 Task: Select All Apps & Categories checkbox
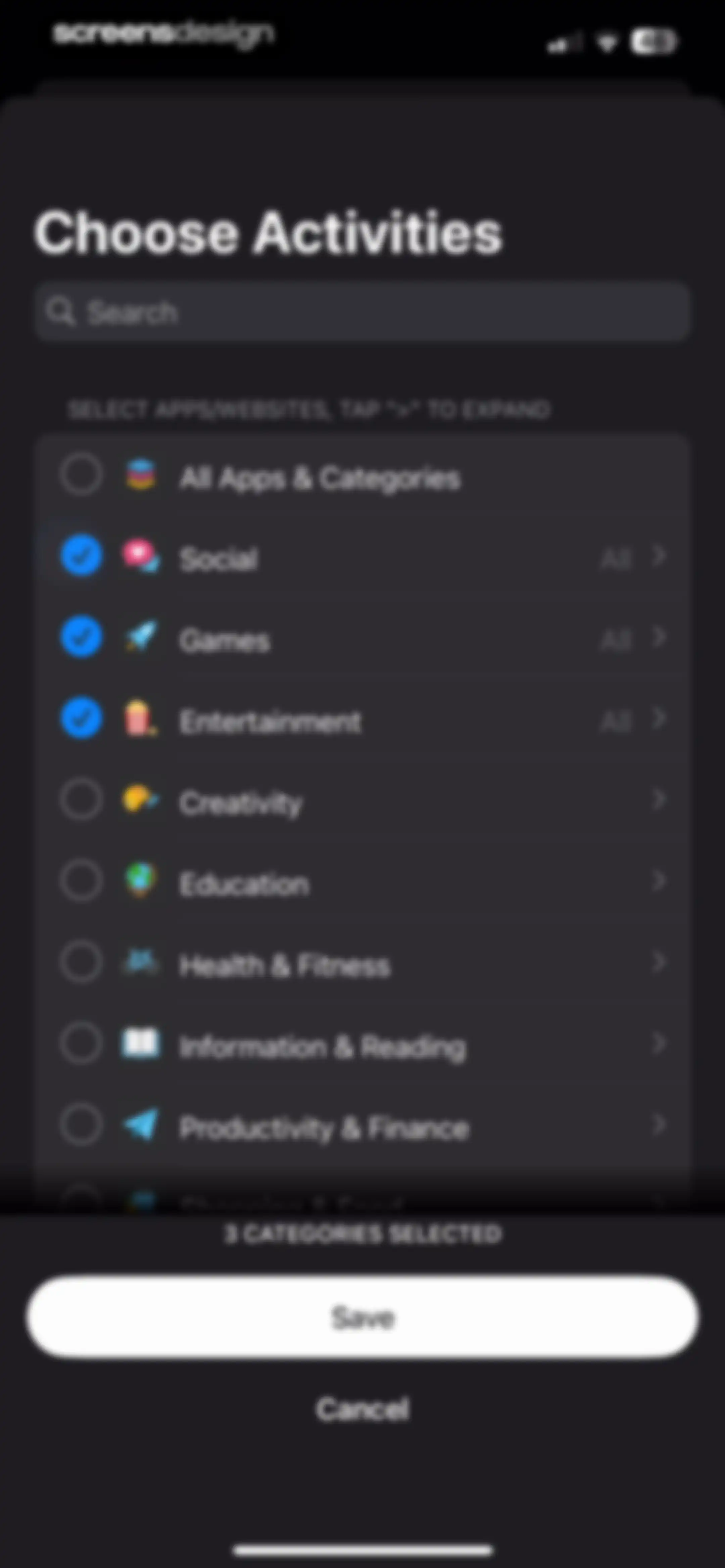click(81, 474)
